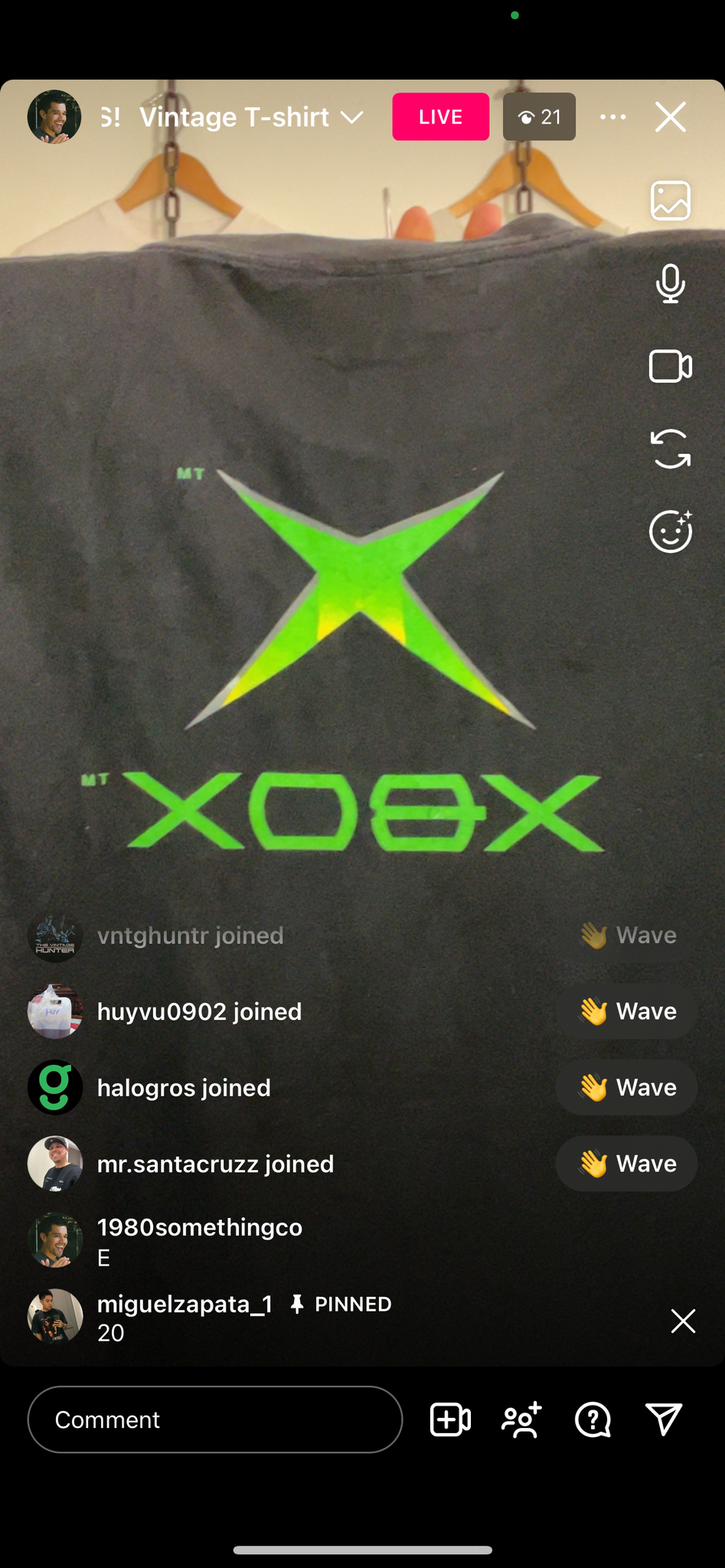
Task: Turn off the video camera
Action: (x=671, y=366)
